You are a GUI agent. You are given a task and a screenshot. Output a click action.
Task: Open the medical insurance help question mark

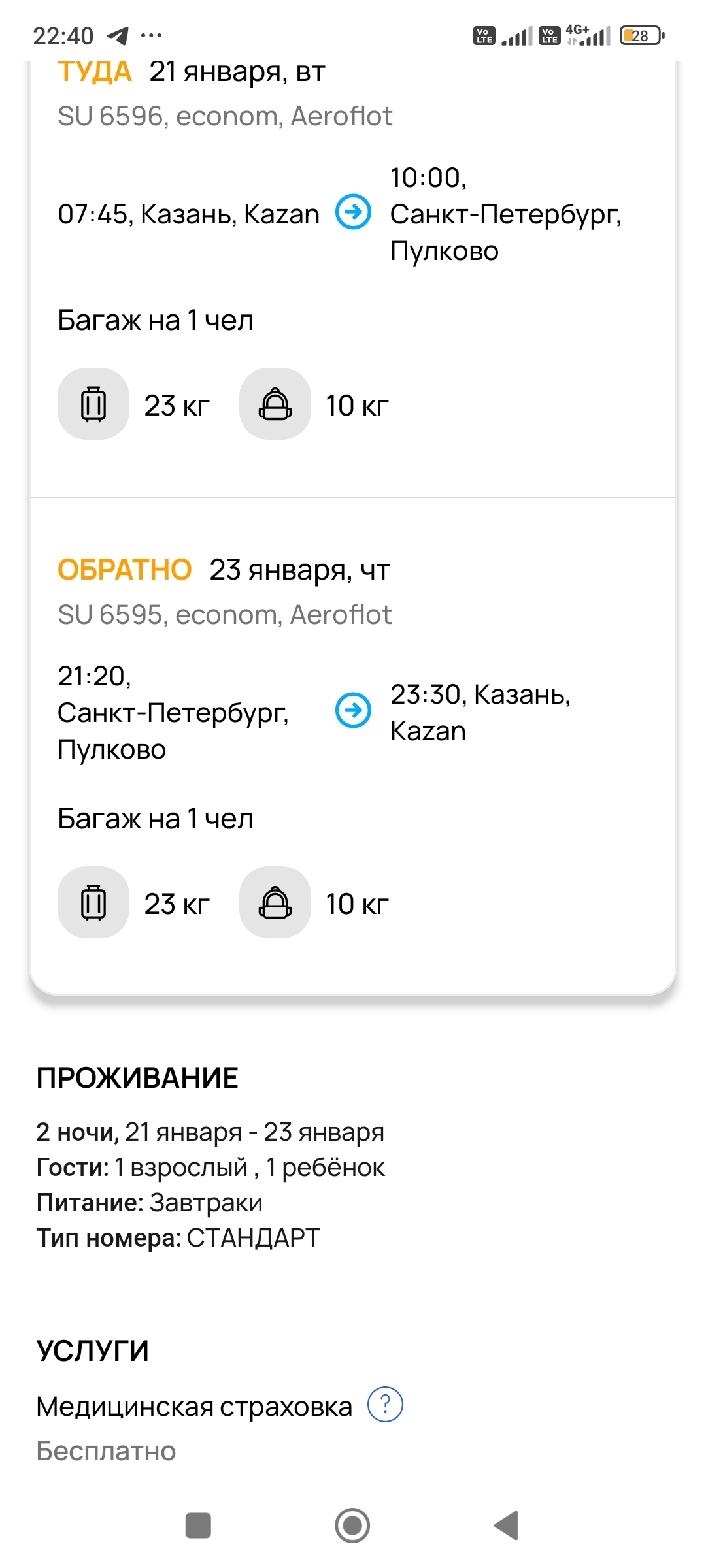click(385, 1405)
